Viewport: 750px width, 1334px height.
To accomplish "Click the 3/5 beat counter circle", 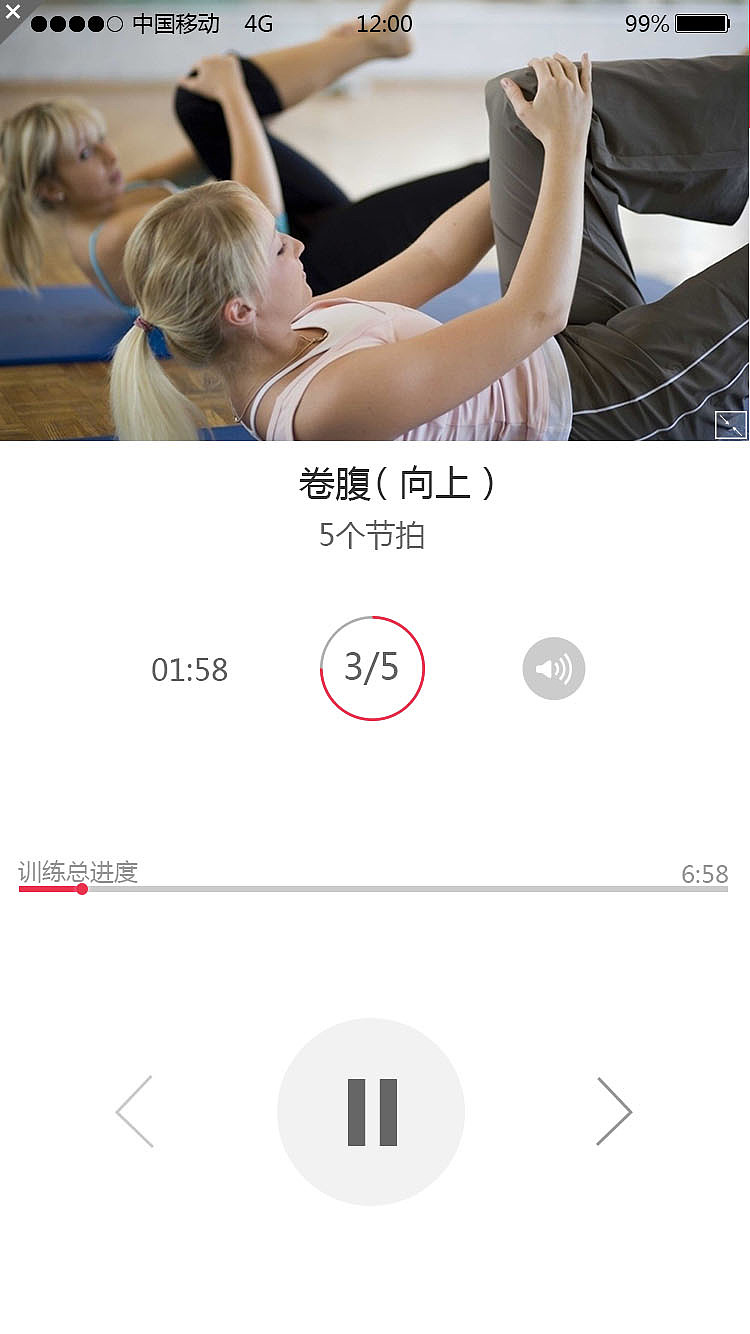I will click(371, 668).
